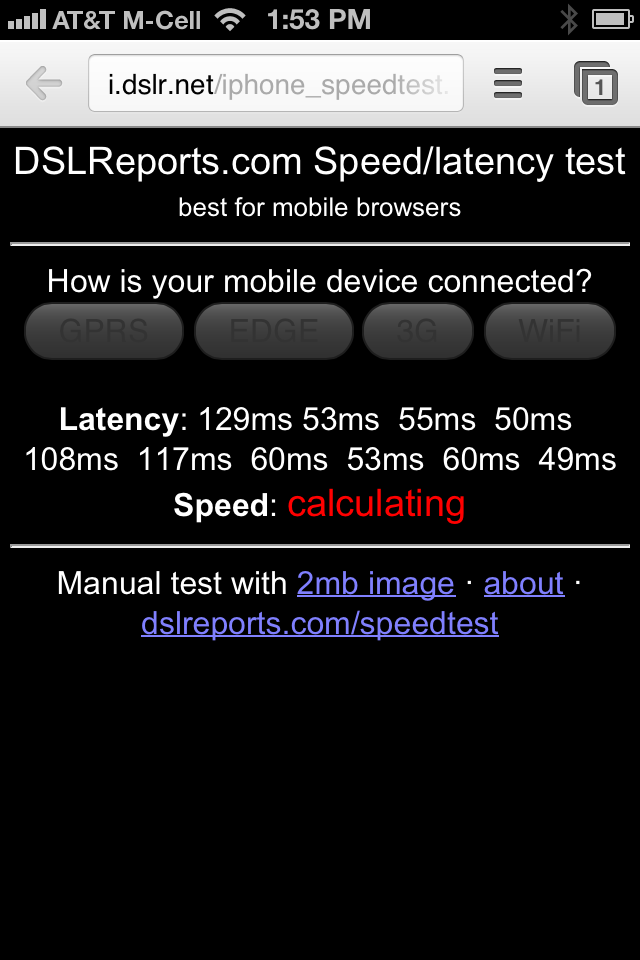
Task: Choose the WiFi connection button
Action: 549,331
